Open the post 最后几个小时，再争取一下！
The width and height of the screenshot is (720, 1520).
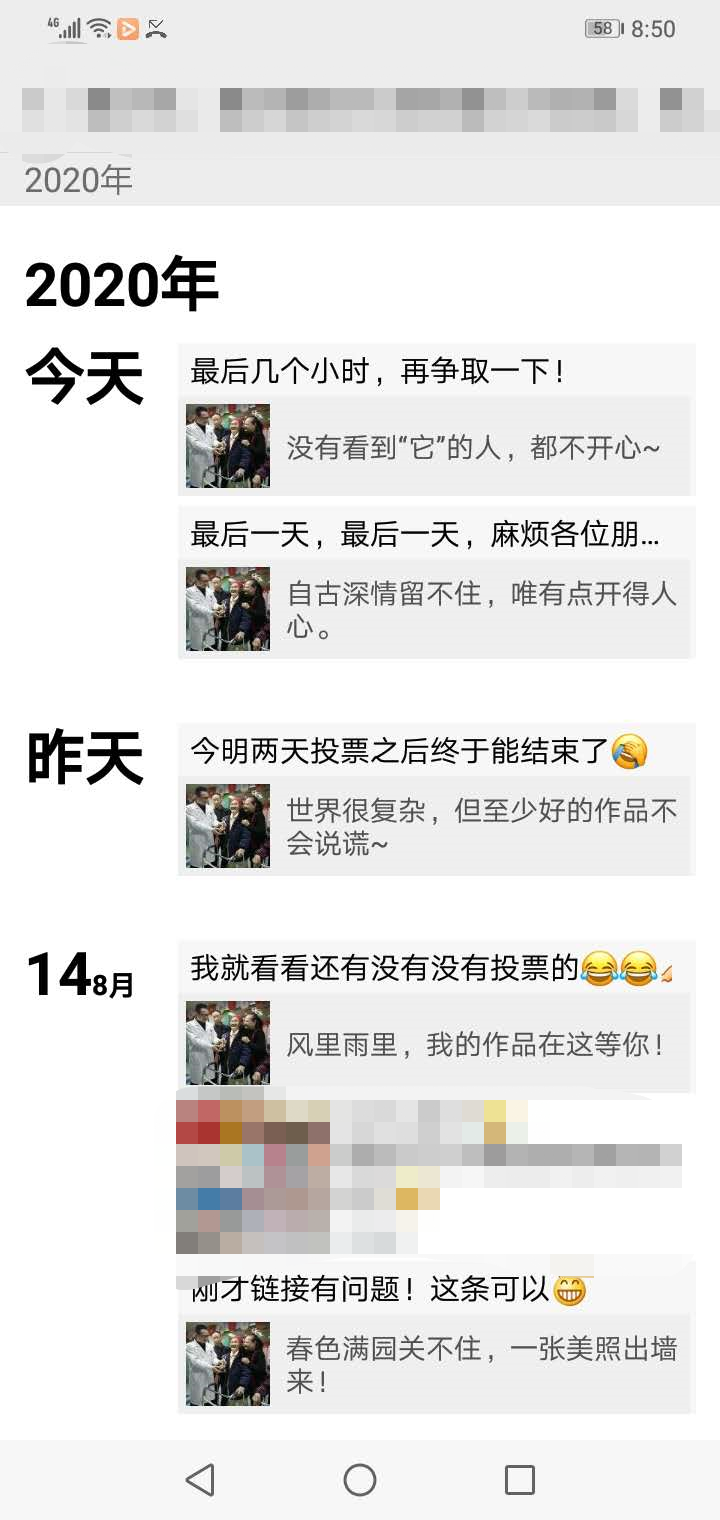(378, 372)
